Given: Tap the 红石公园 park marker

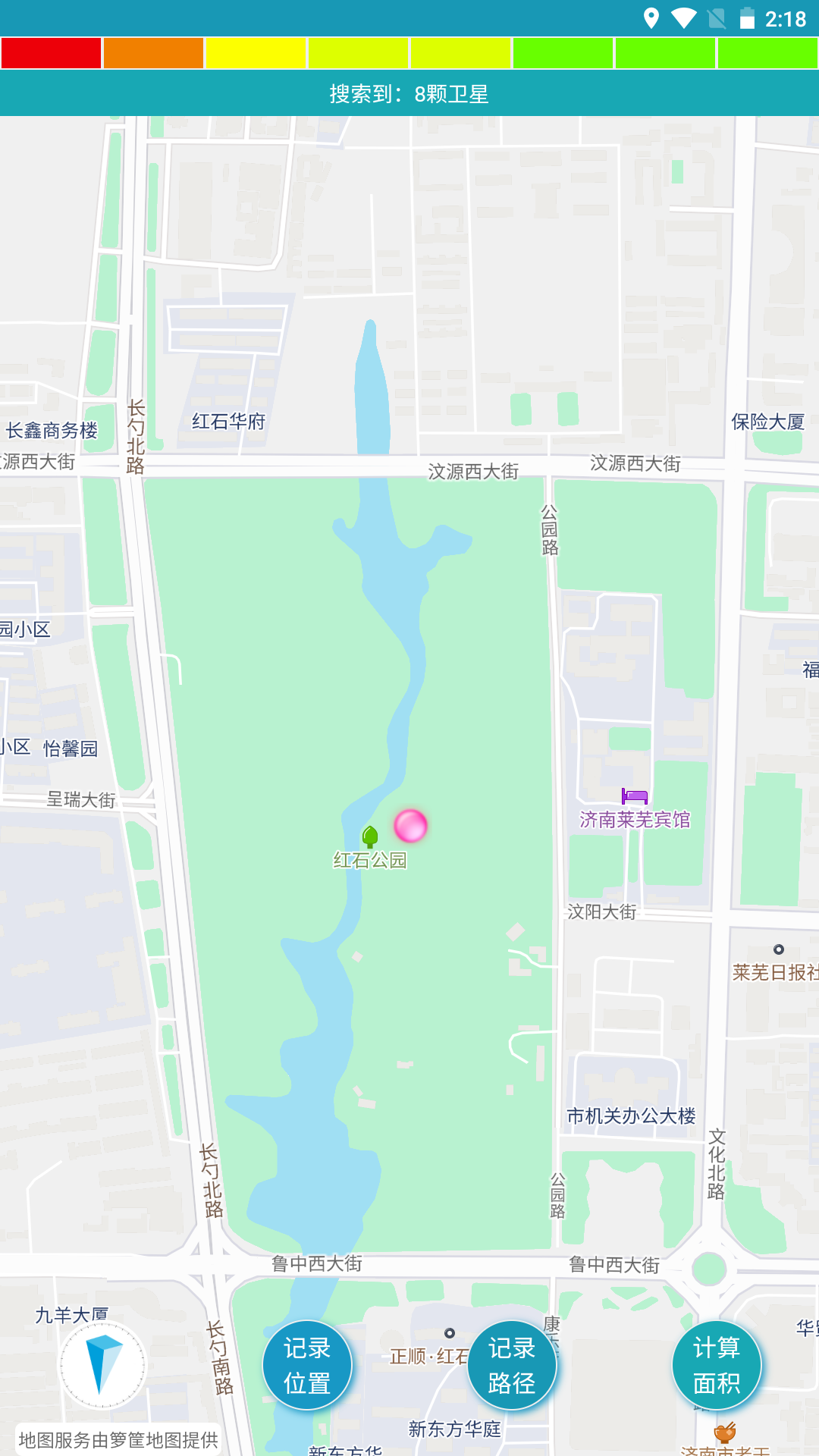Looking at the screenshot, I should pyautogui.click(x=370, y=837).
